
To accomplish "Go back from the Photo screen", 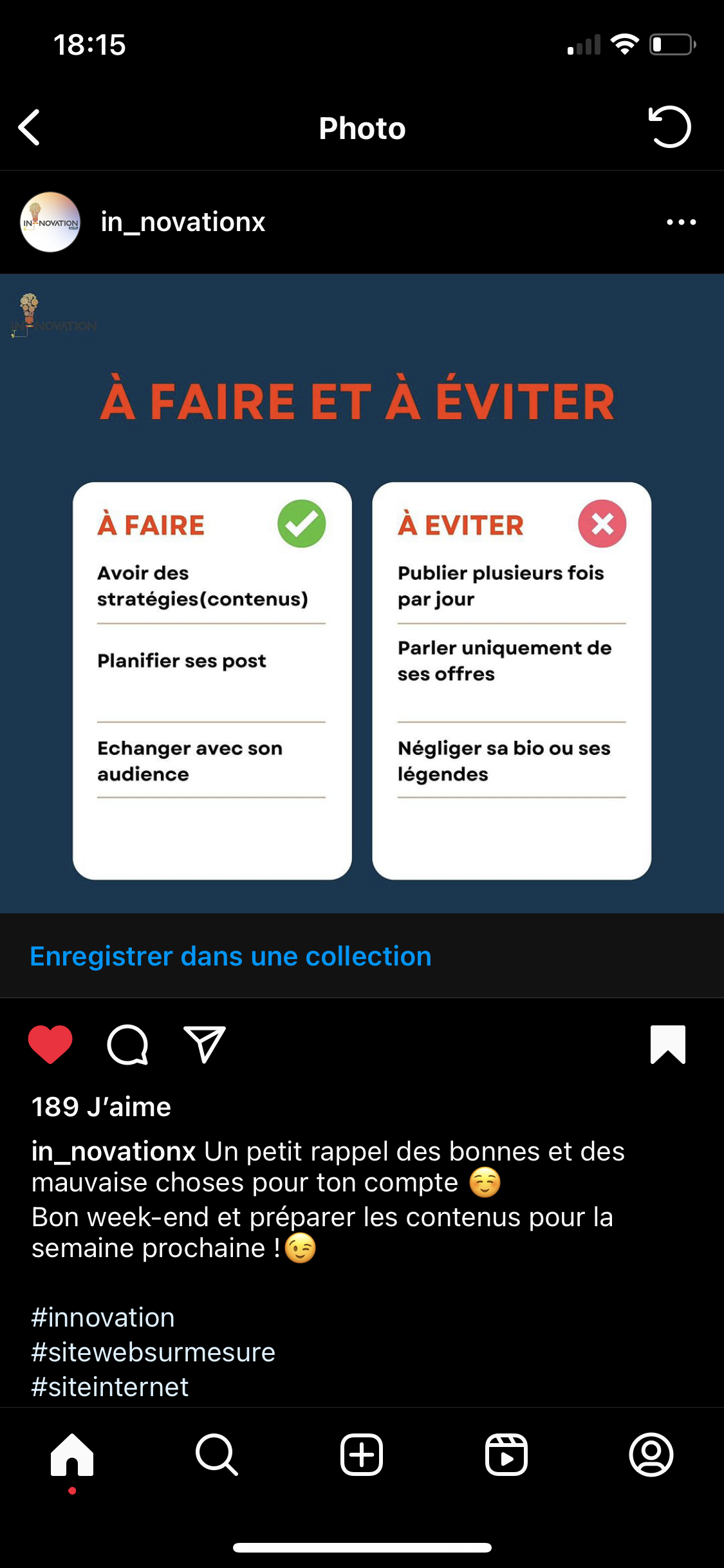I will click(x=30, y=127).
